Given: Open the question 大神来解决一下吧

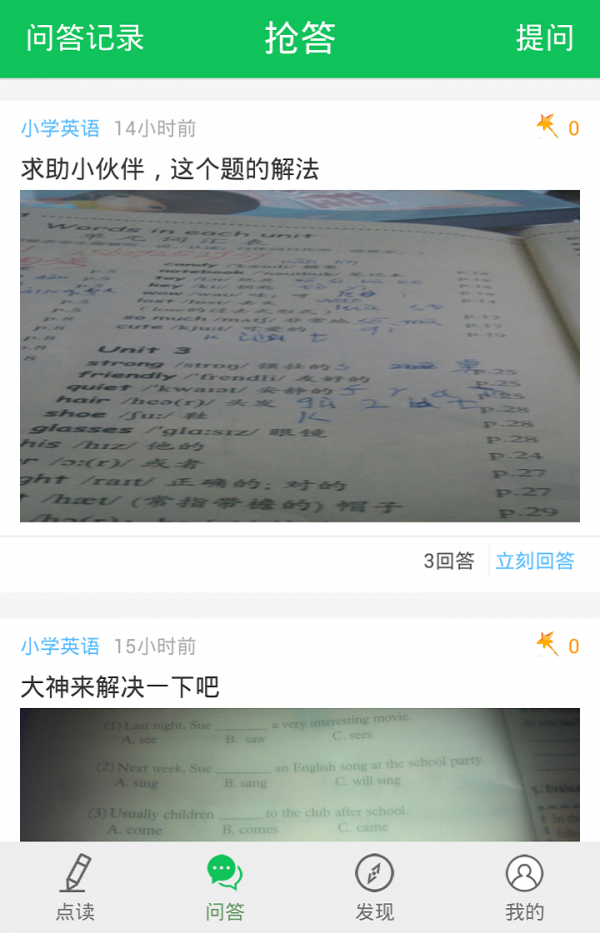Looking at the screenshot, I should (120, 687).
